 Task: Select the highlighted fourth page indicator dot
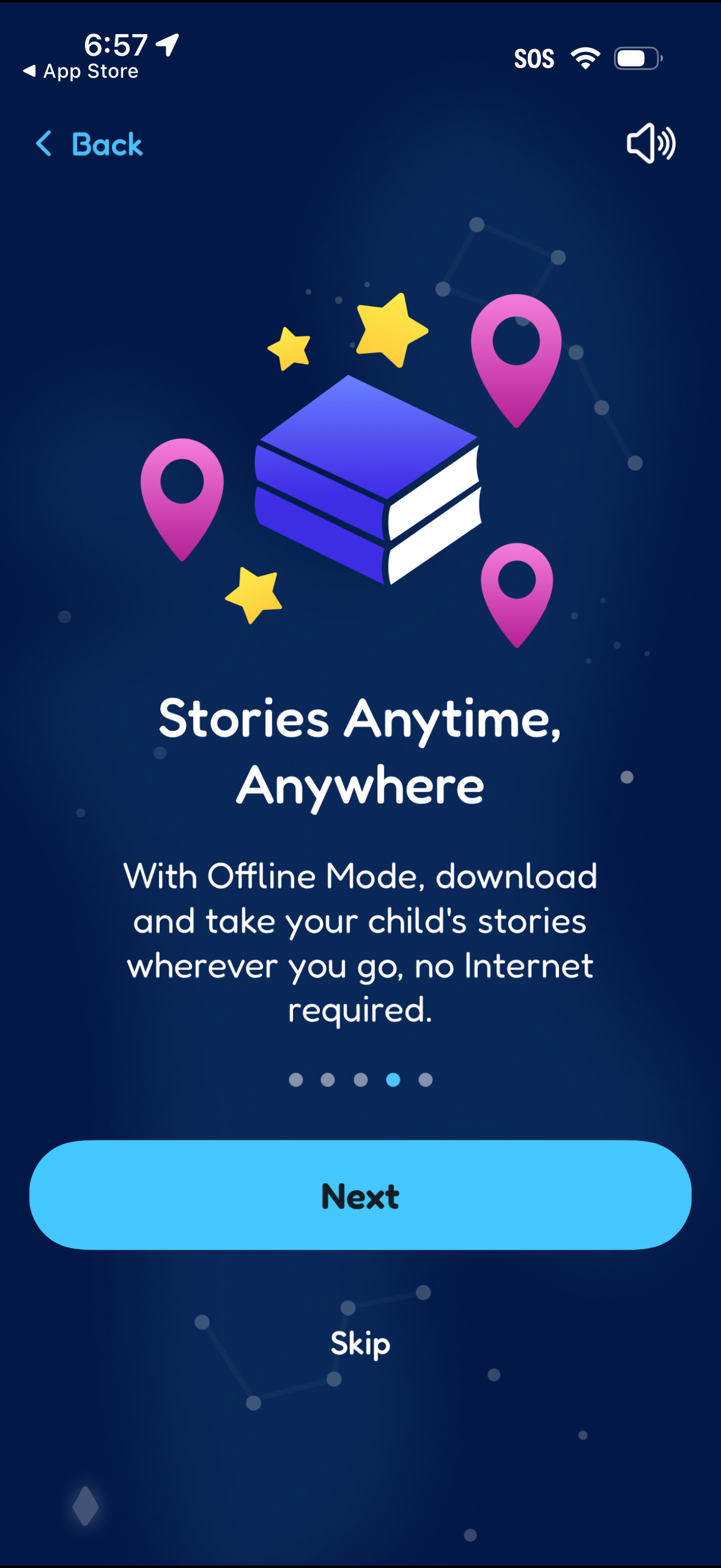tap(393, 1080)
